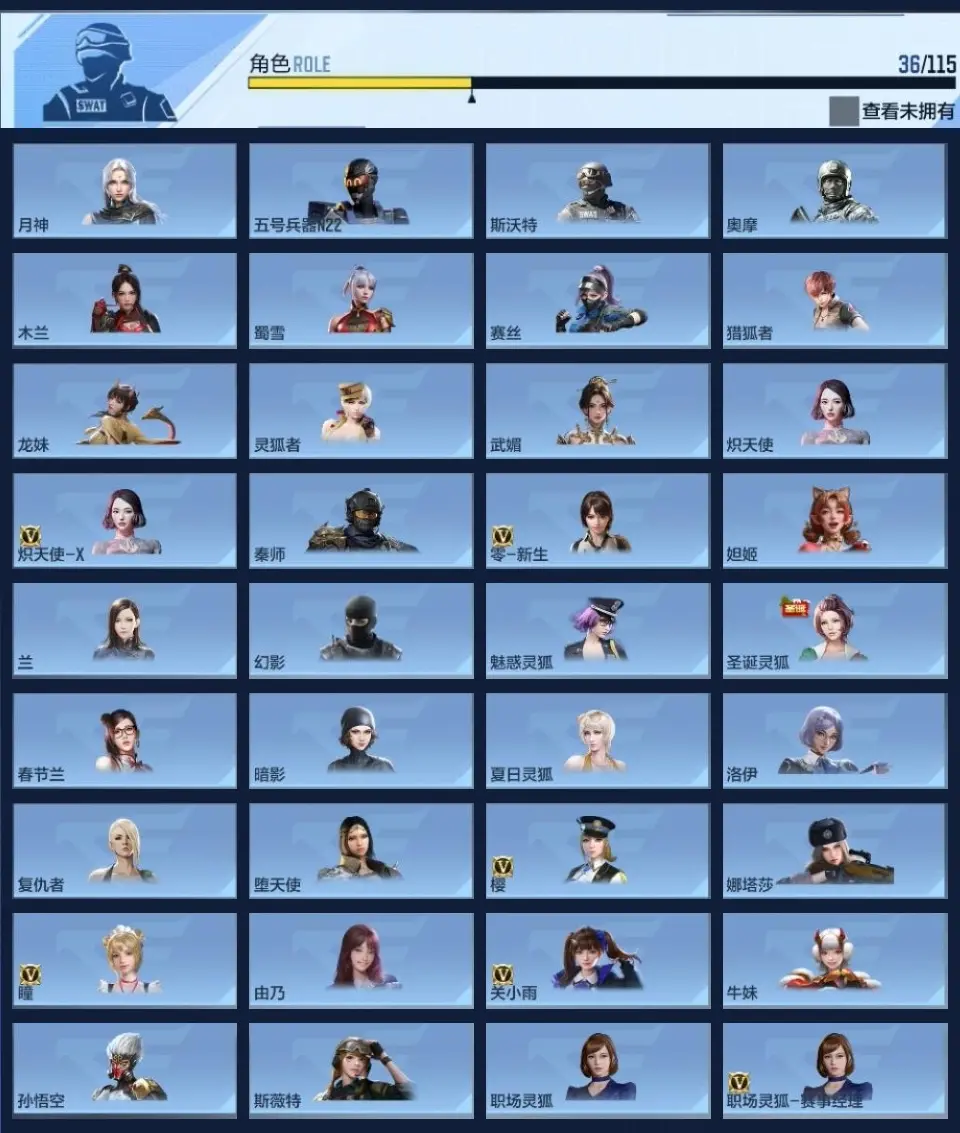This screenshot has width=960, height=1133.
Task: Pick the 孙悟空 character
Action: coord(125,1070)
